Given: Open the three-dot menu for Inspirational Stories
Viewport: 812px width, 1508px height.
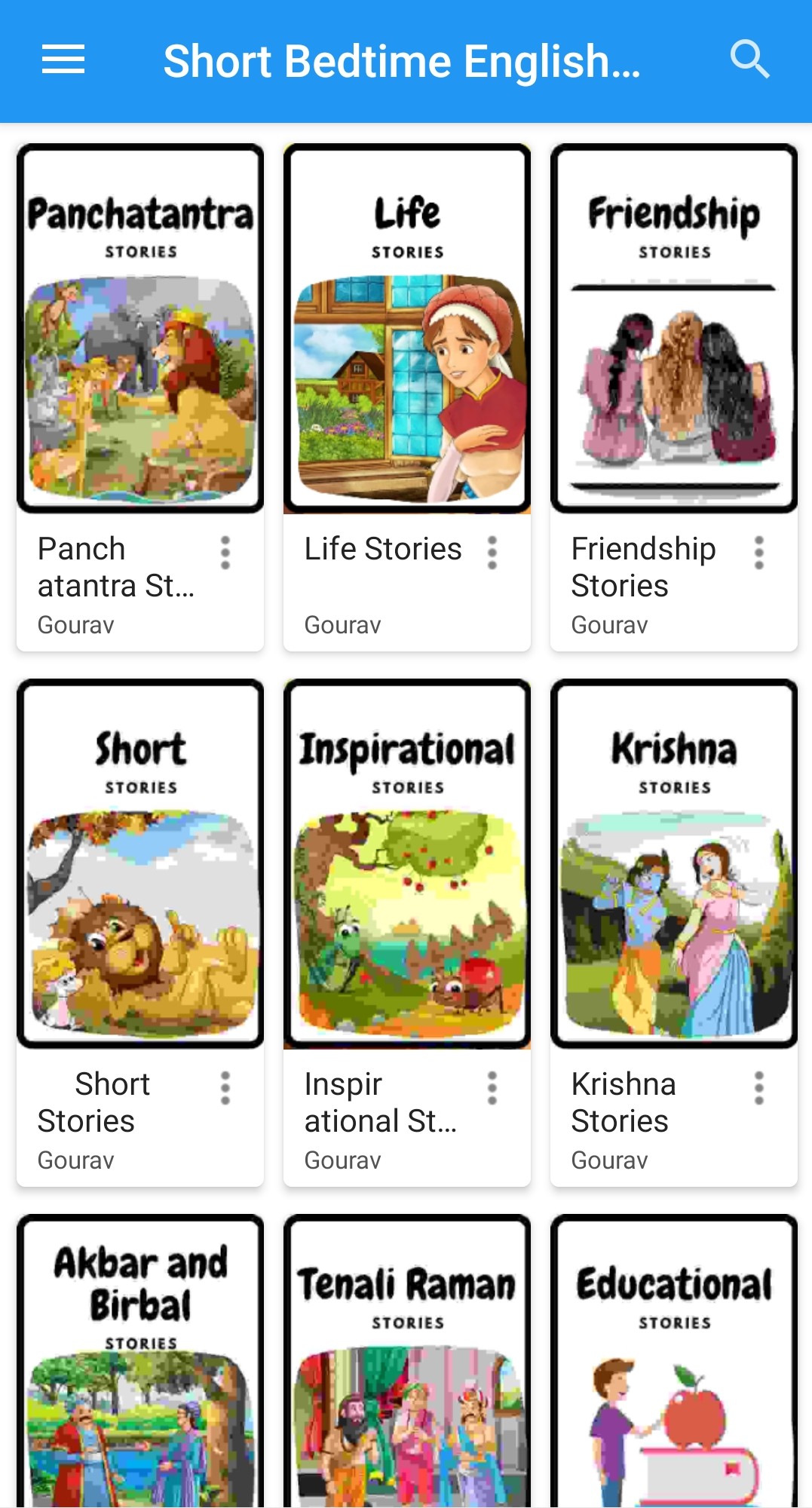Looking at the screenshot, I should pyautogui.click(x=492, y=1088).
